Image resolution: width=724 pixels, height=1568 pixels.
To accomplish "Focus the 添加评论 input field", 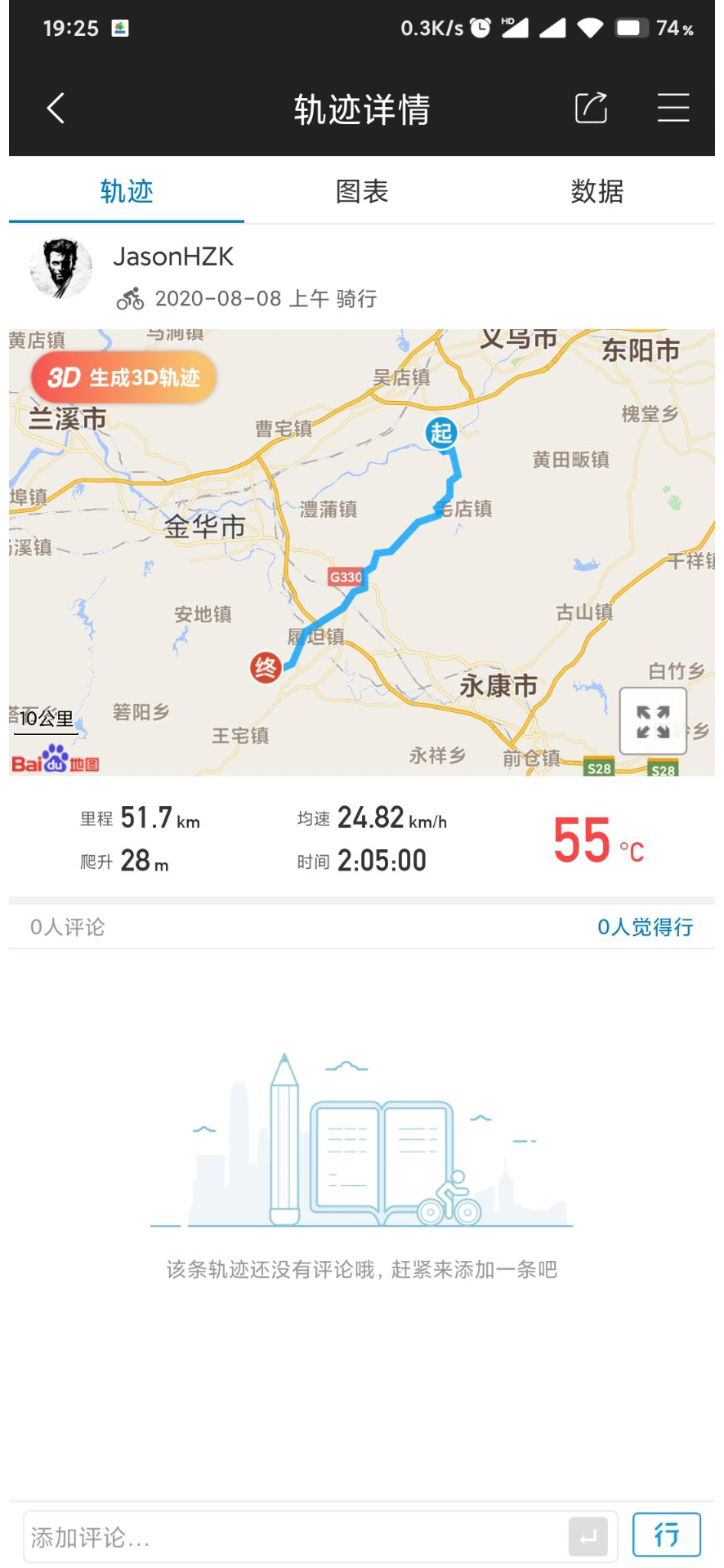I will click(x=294, y=1538).
